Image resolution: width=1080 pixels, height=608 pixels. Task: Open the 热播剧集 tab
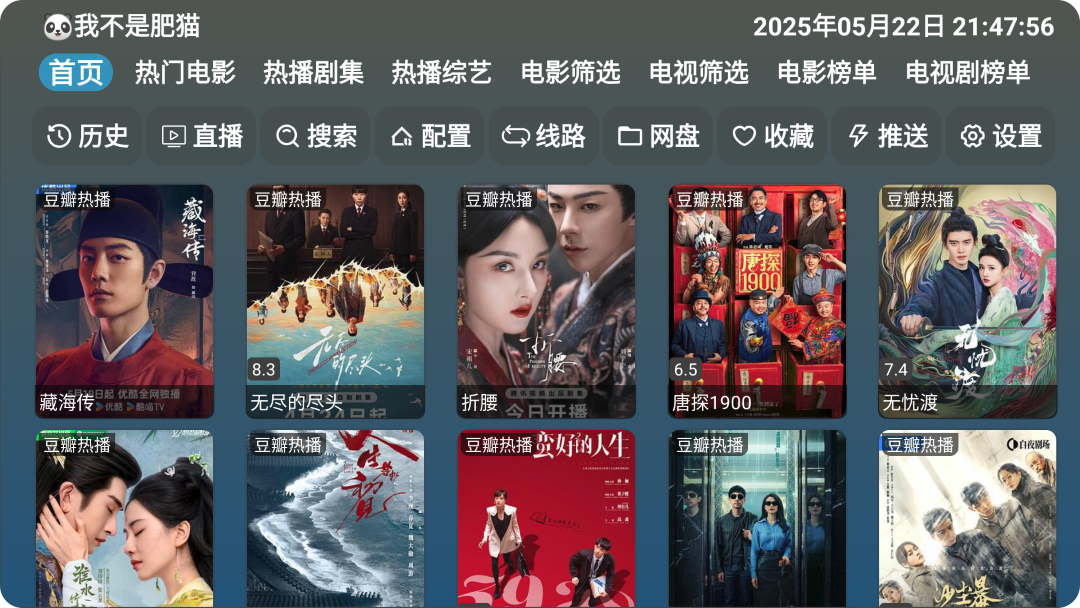point(313,72)
